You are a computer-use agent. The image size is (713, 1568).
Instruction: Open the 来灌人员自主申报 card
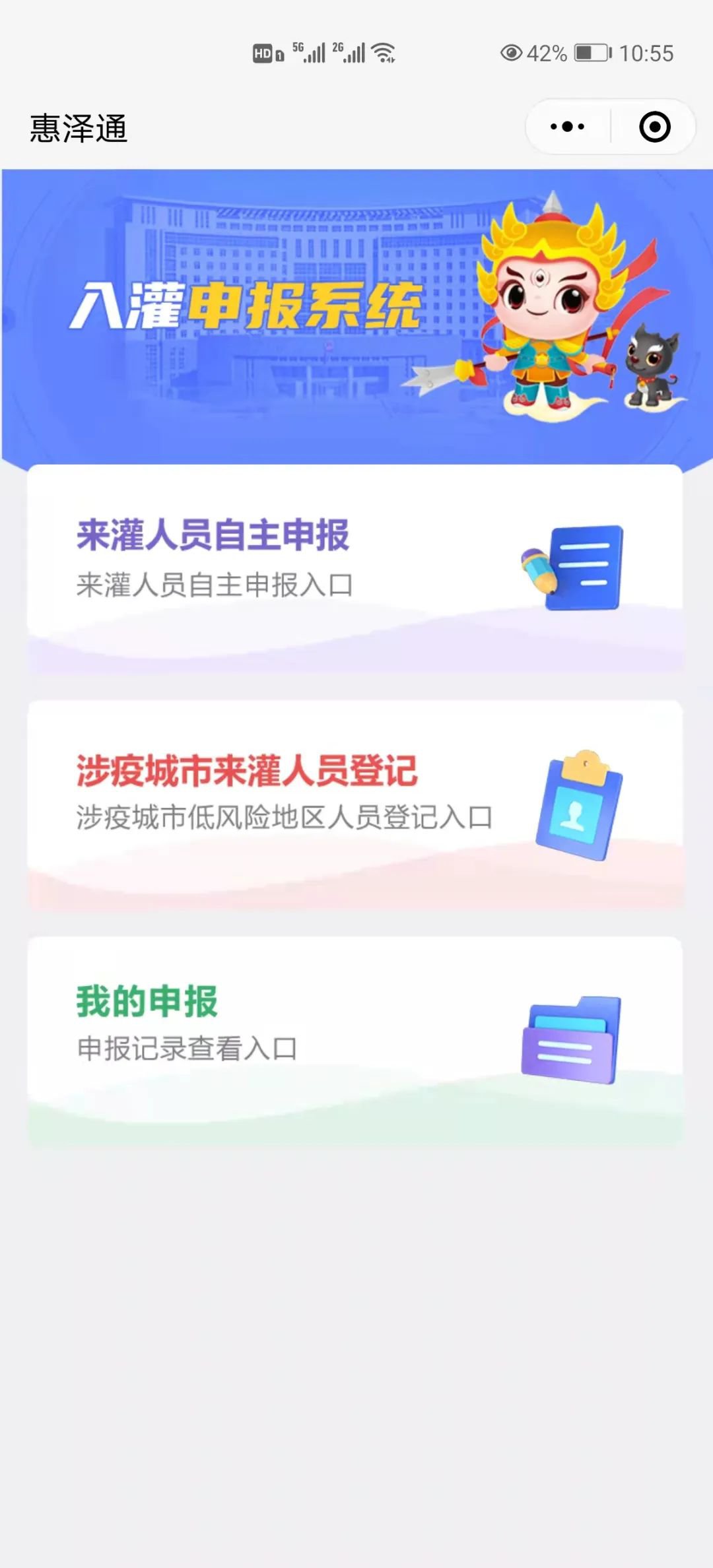pyautogui.click(x=355, y=568)
